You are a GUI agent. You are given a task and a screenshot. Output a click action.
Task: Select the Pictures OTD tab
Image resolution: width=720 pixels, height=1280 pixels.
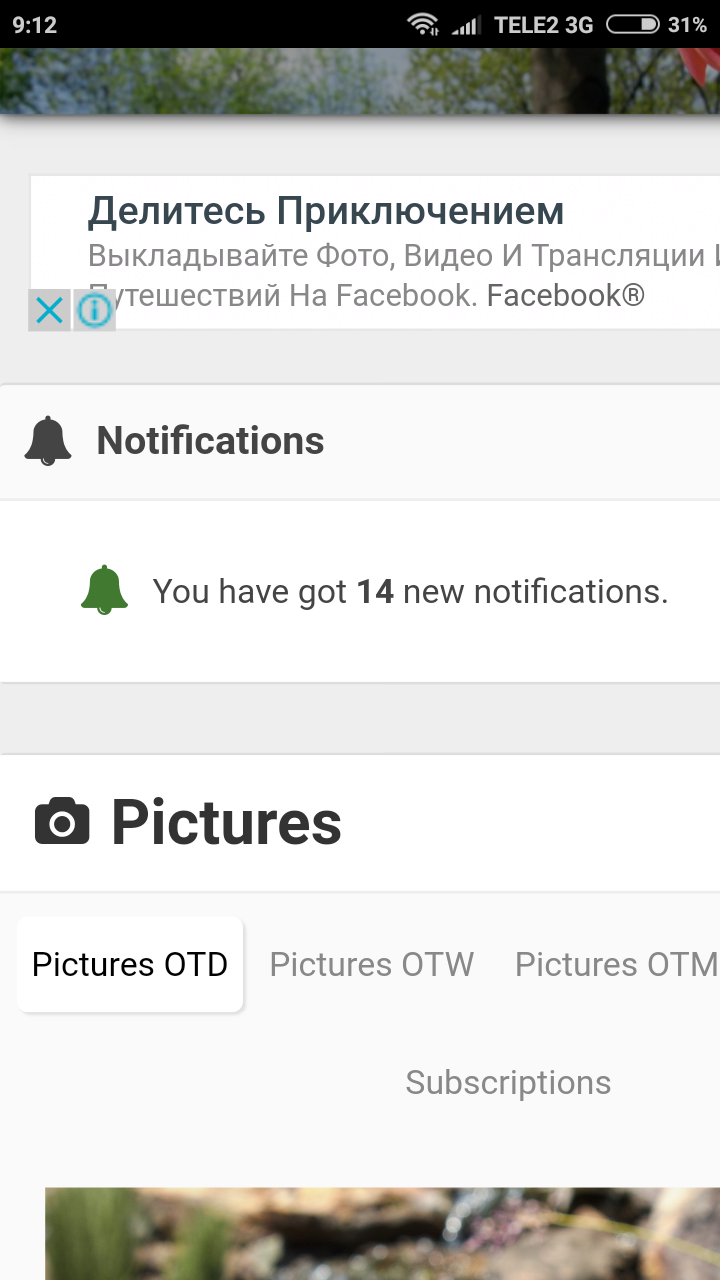[130, 965]
